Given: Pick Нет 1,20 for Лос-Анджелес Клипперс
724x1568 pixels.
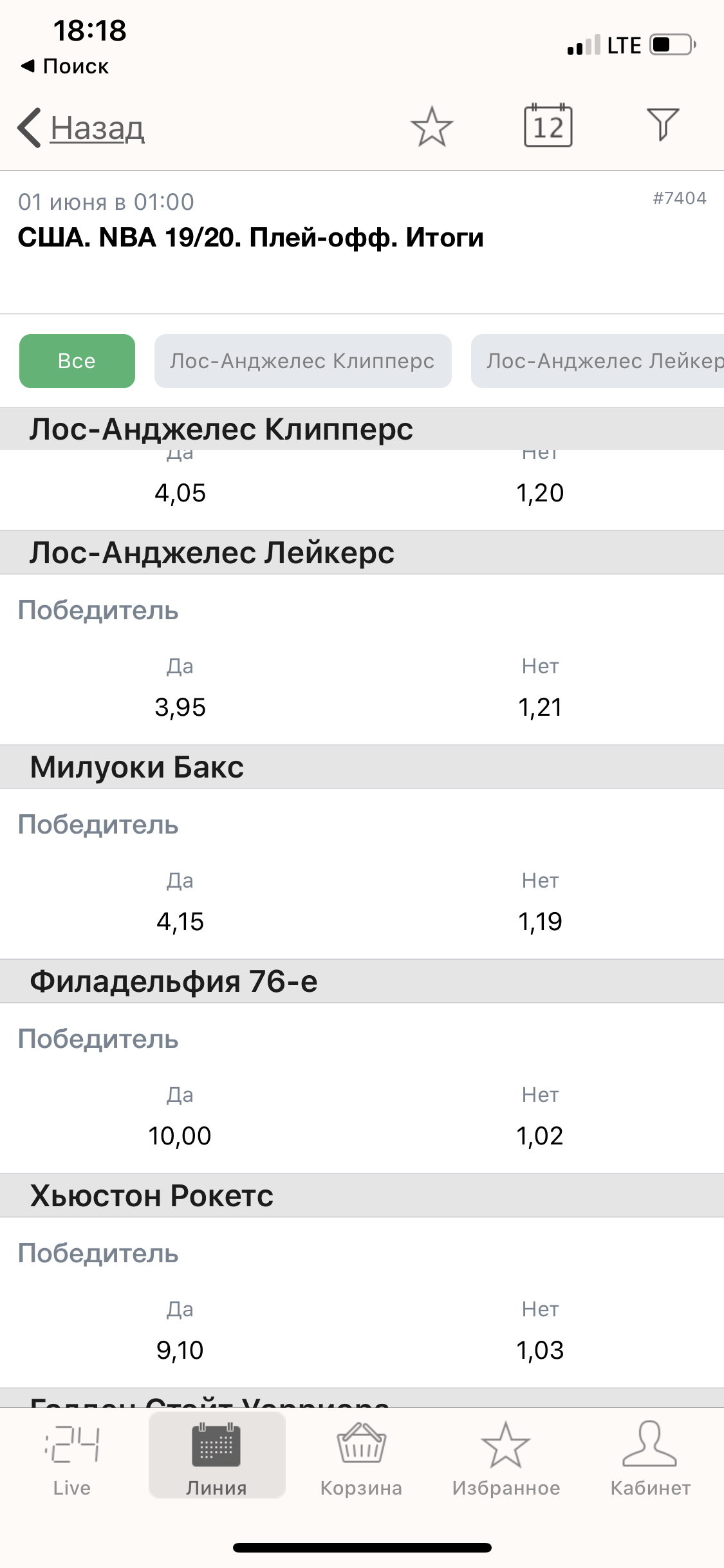Looking at the screenshot, I should [540, 489].
